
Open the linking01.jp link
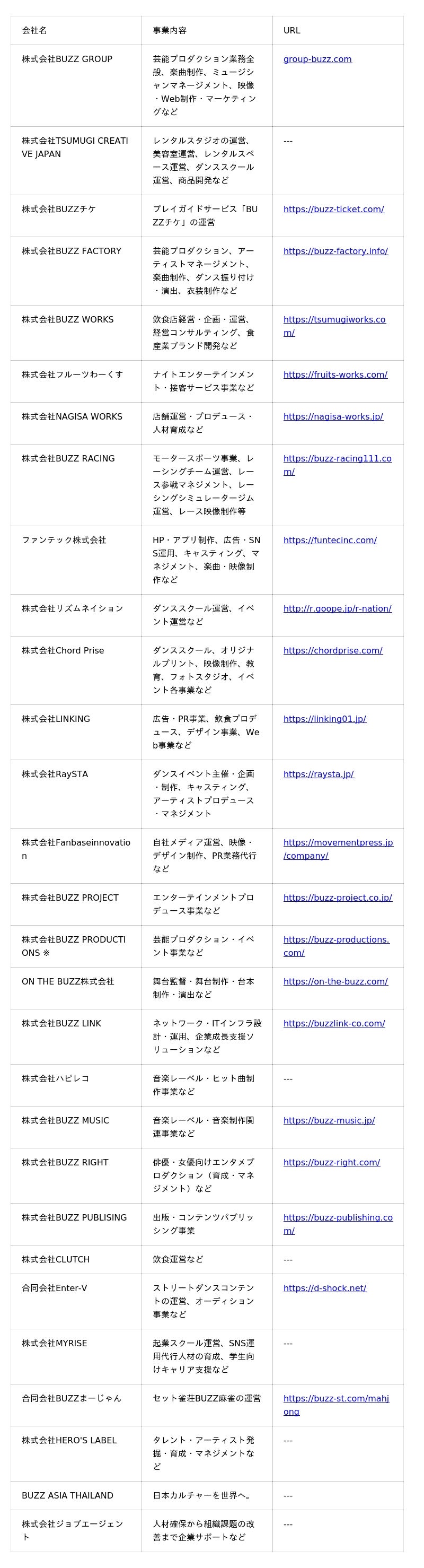point(324,718)
